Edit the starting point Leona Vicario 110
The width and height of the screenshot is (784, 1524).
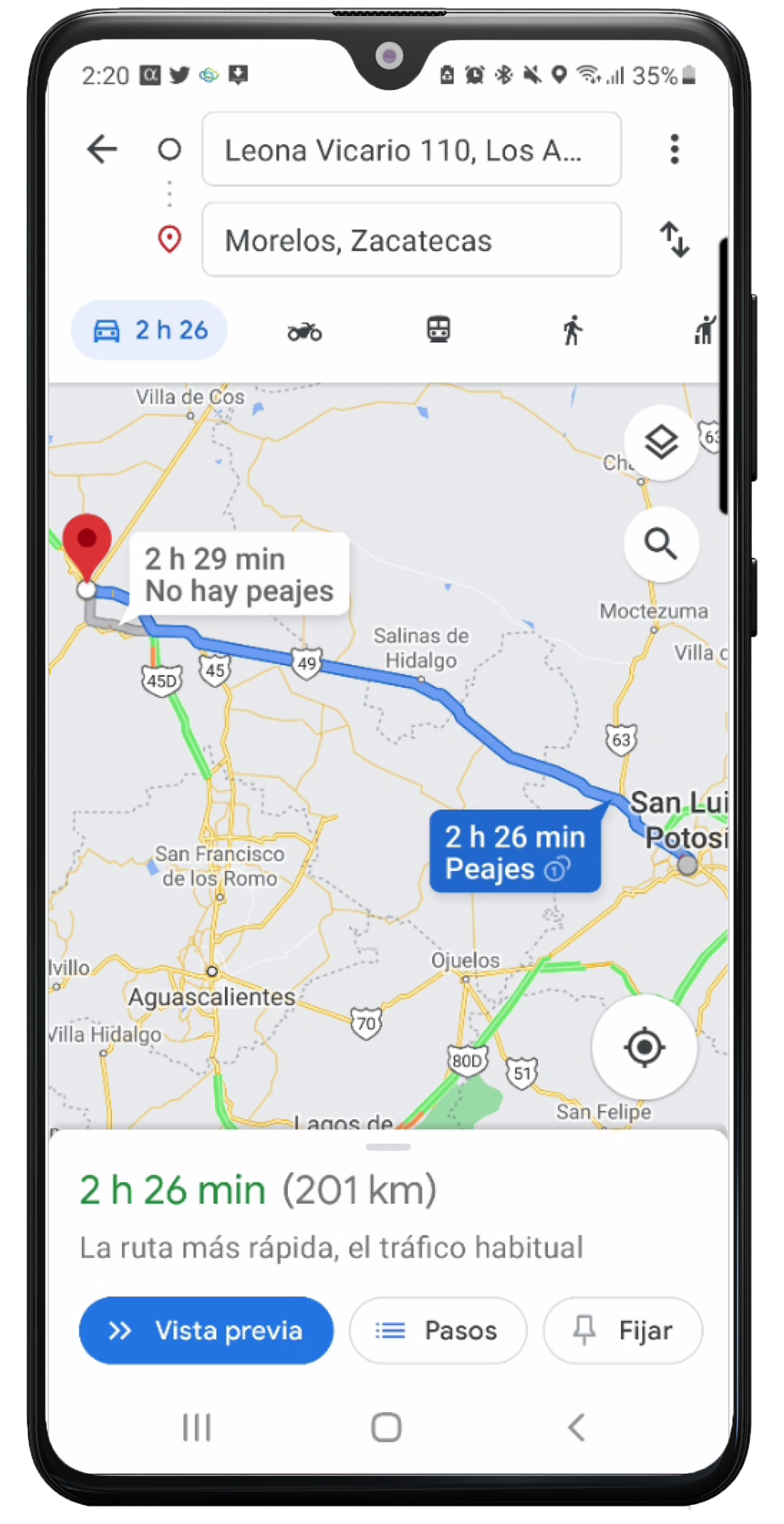(x=411, y=150)
